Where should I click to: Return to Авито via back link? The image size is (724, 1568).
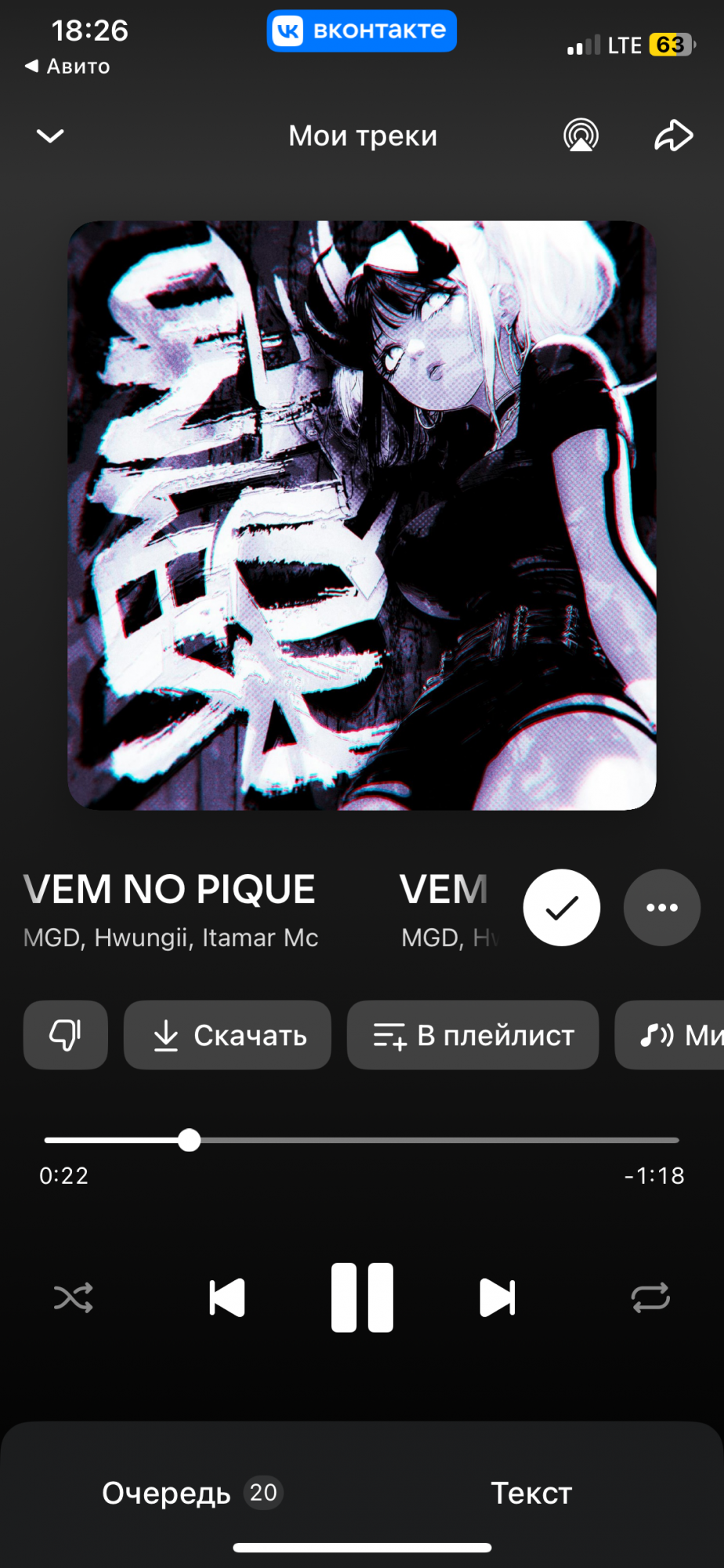pos(67,67)
